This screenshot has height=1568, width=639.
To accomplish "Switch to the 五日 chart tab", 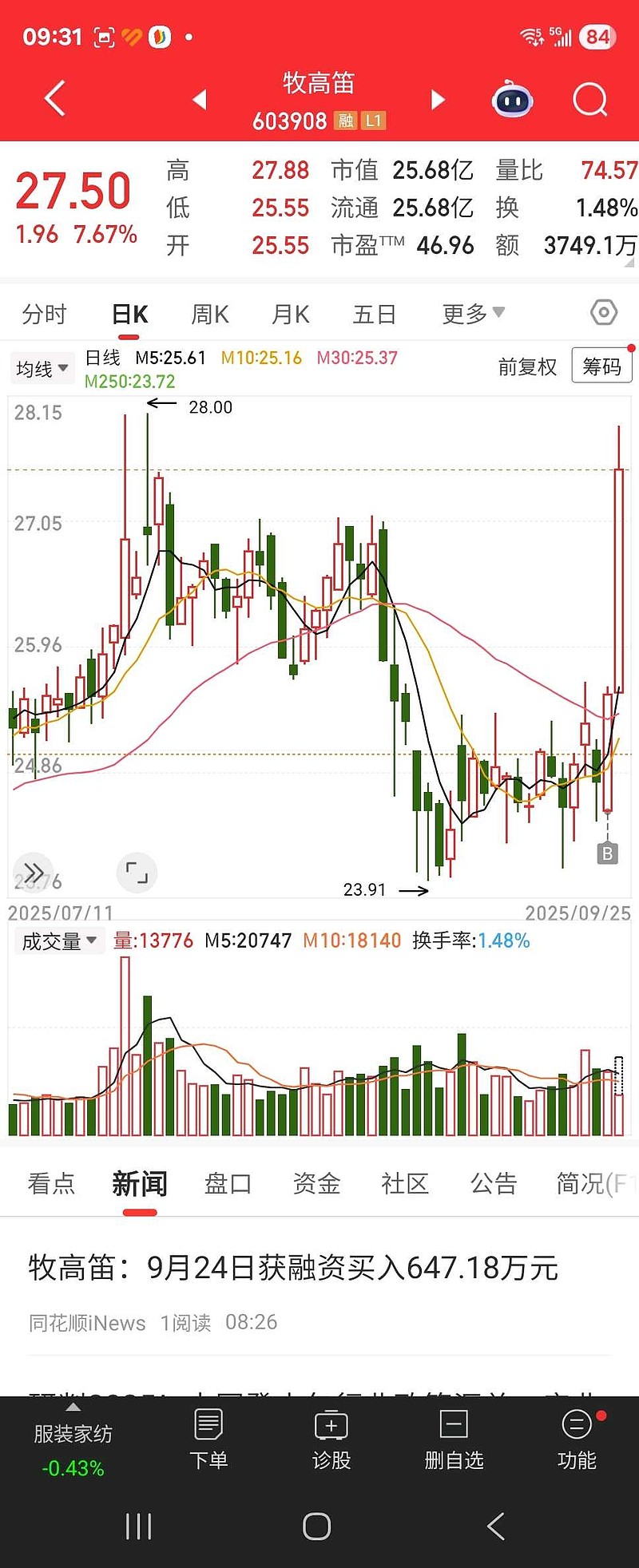I will click(x=375, y=314).
